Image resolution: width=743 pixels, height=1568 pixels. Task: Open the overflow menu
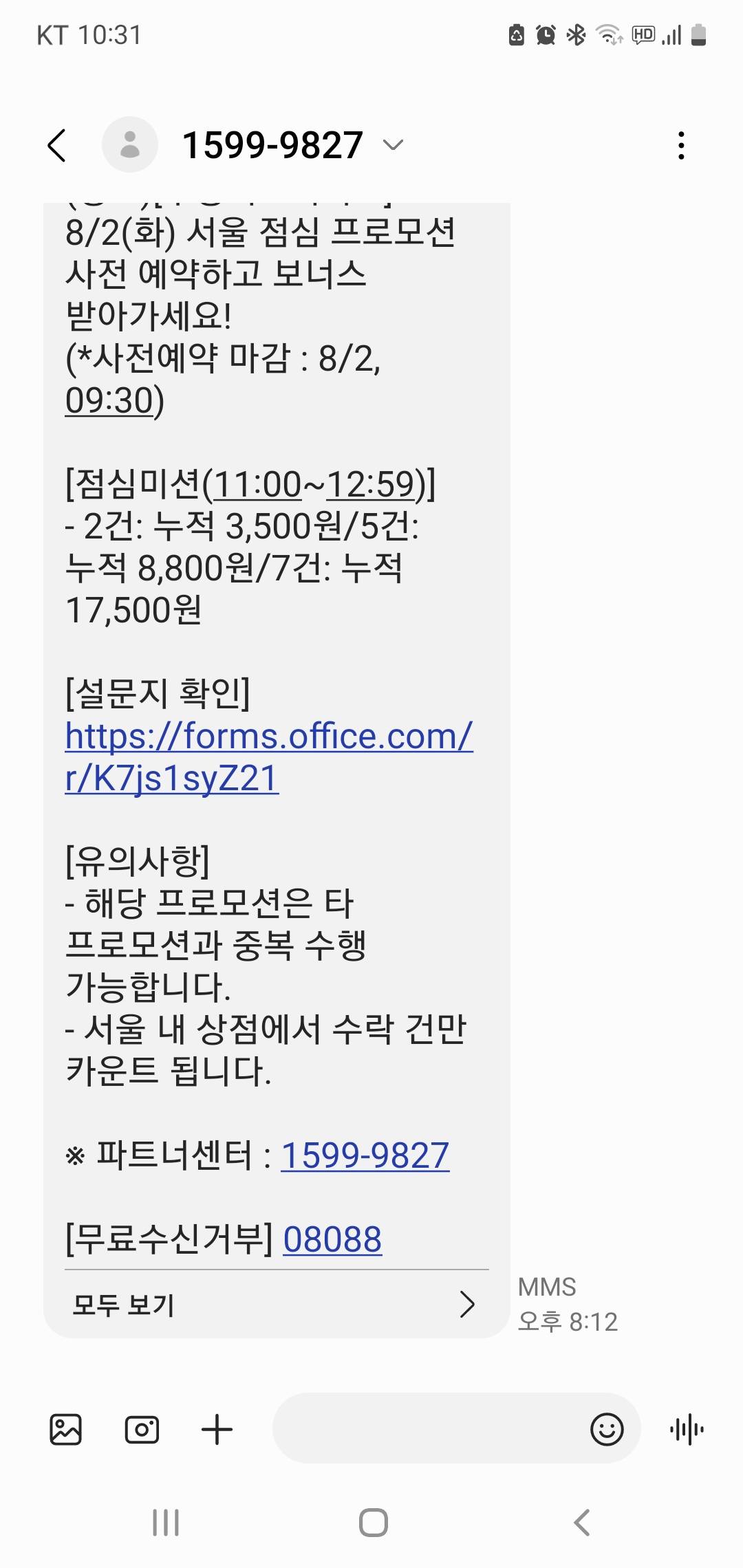coord(680,145)
